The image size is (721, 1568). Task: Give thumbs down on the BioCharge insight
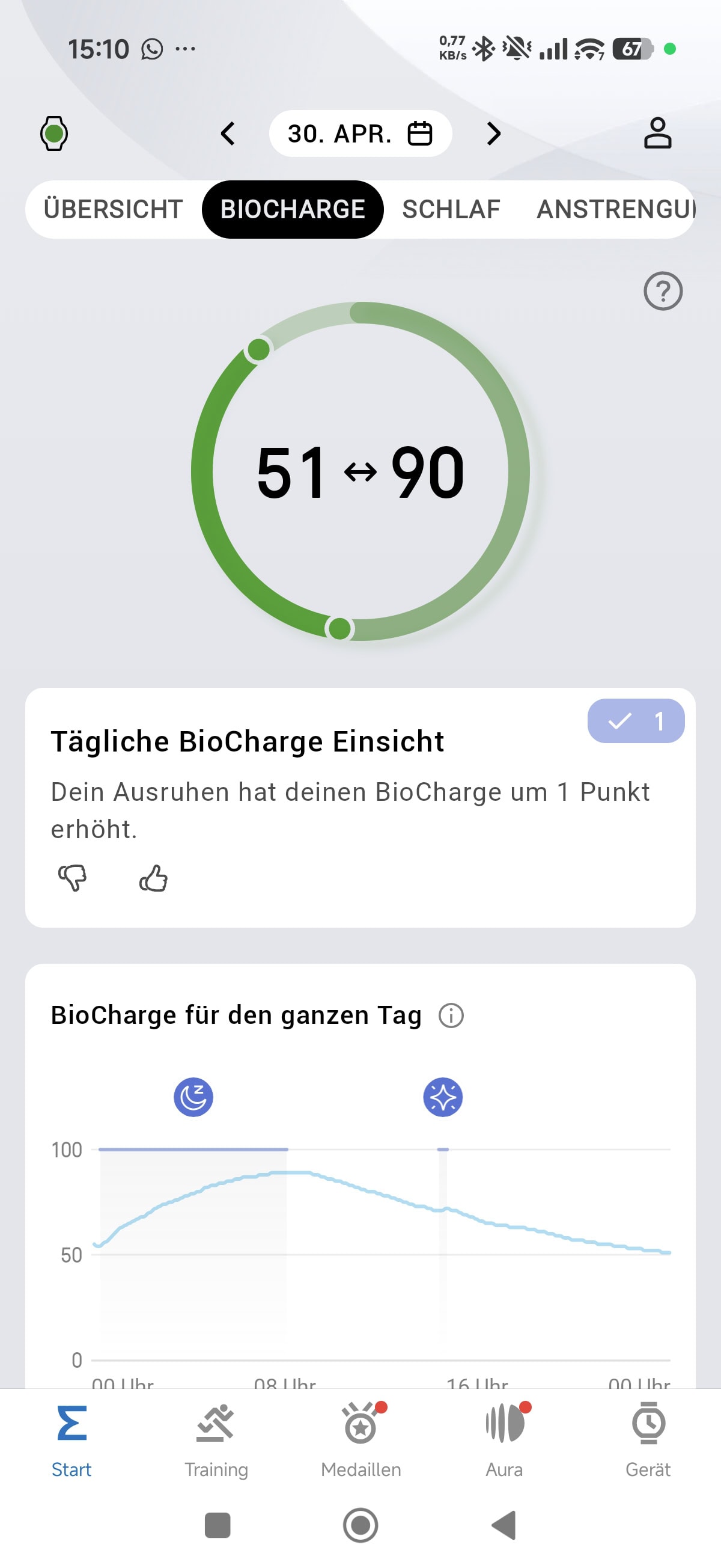(73, 878)
